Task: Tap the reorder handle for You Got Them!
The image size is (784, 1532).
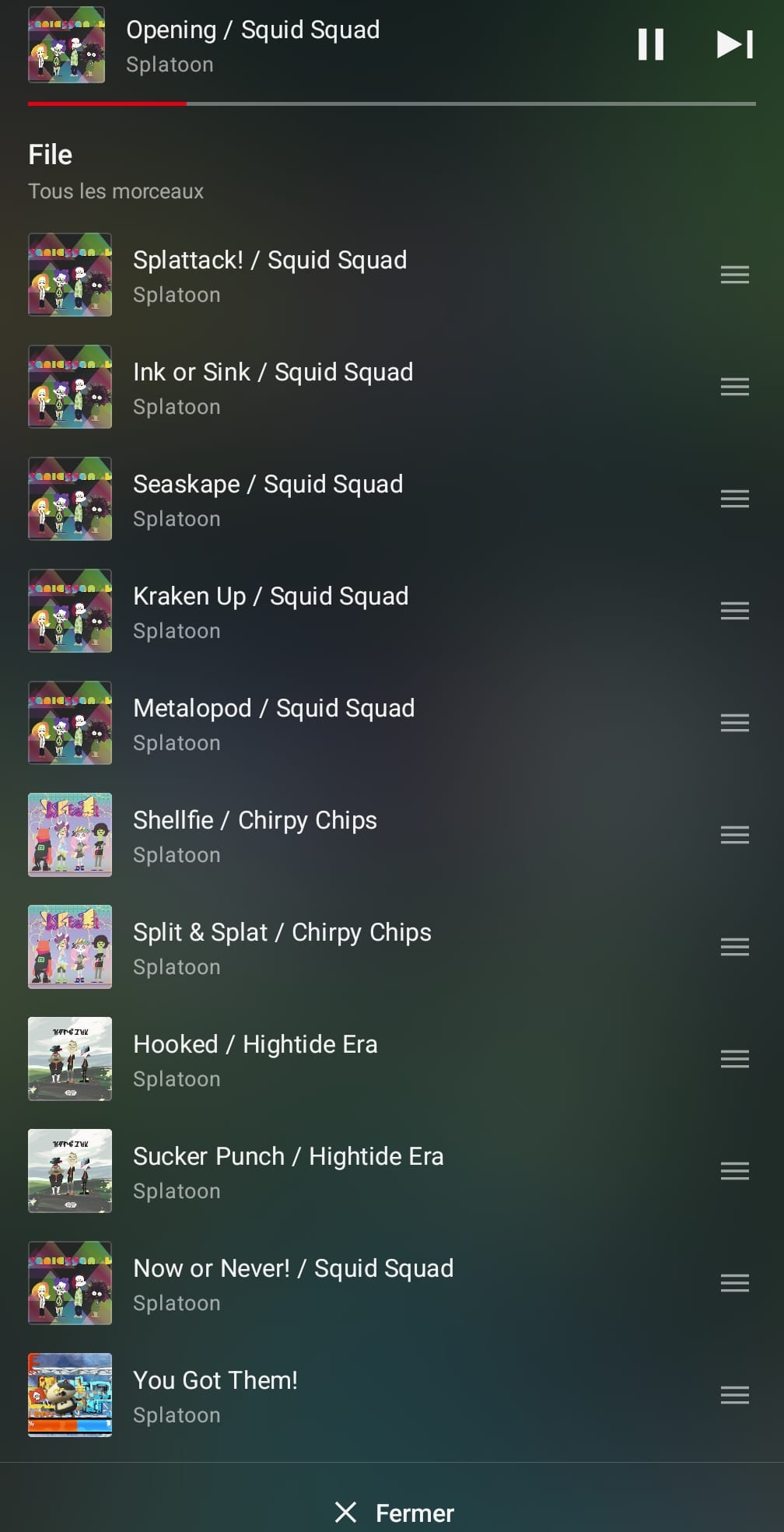Action: tap(735, 1395)
